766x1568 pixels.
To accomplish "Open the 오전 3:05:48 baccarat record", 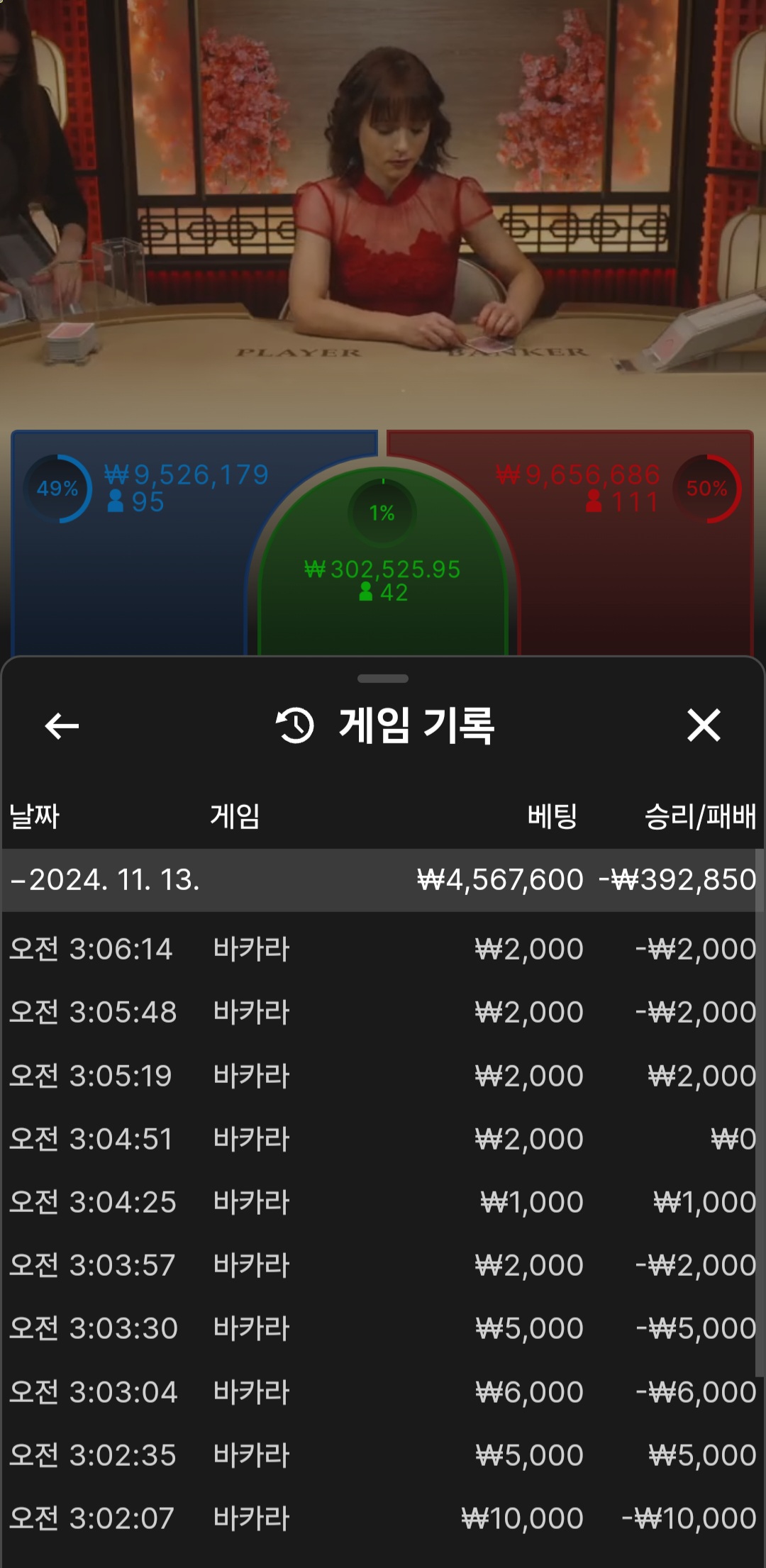I will (383, 1012).
